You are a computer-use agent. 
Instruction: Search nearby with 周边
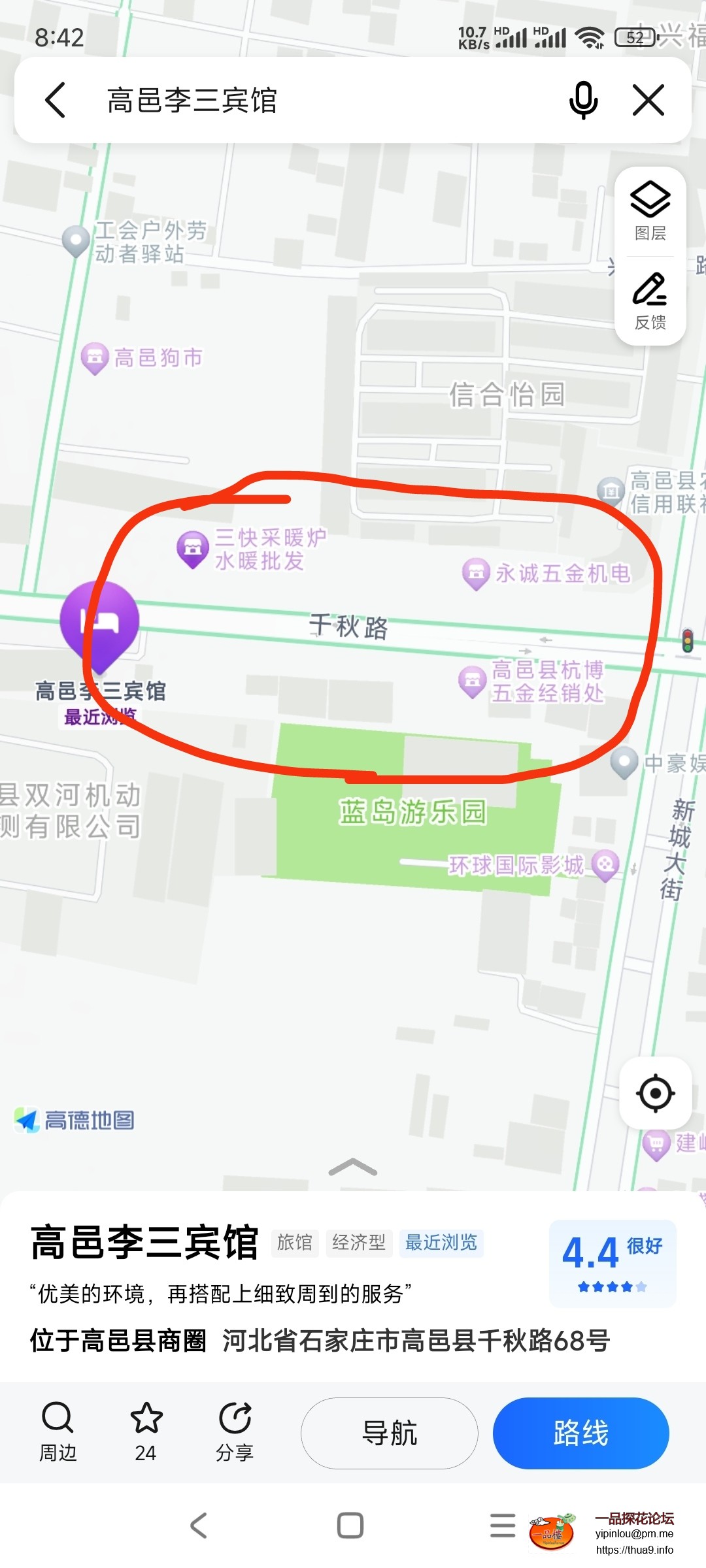[x=58, y=1431]
